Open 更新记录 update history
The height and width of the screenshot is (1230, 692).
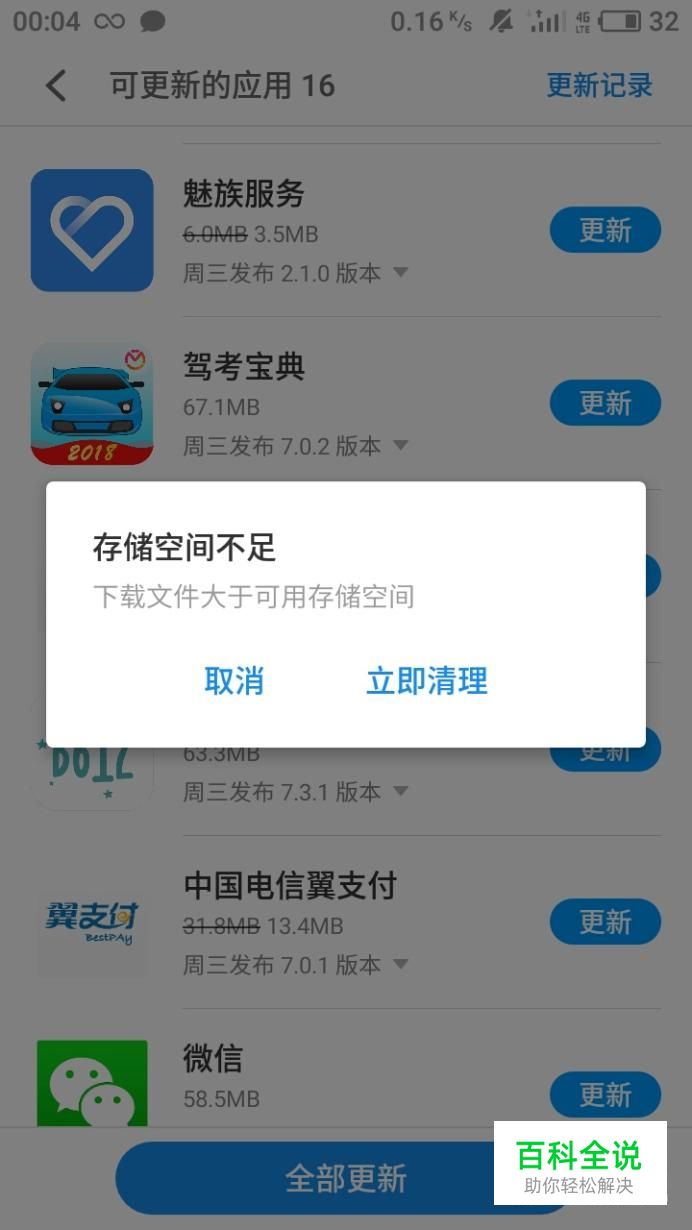[599, 86]
